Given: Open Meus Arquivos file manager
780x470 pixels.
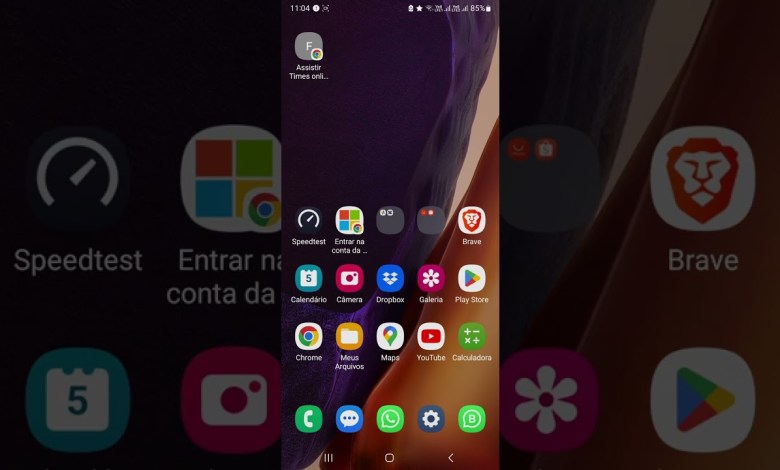Looking at the screenshot, I should [x=349, y=336].
